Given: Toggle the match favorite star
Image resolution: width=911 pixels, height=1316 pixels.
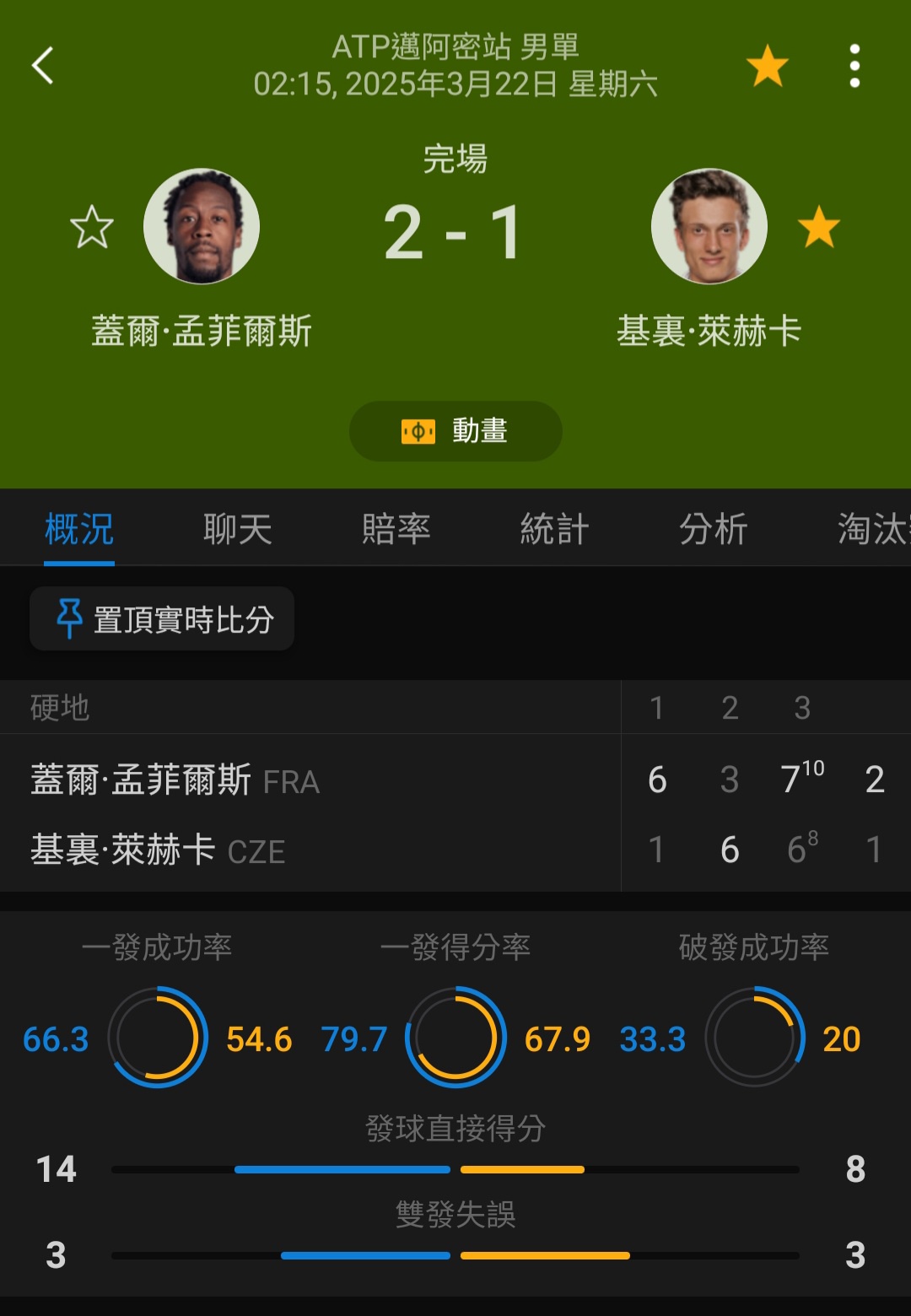Looking at the screenshot, I should pos(767,66).
